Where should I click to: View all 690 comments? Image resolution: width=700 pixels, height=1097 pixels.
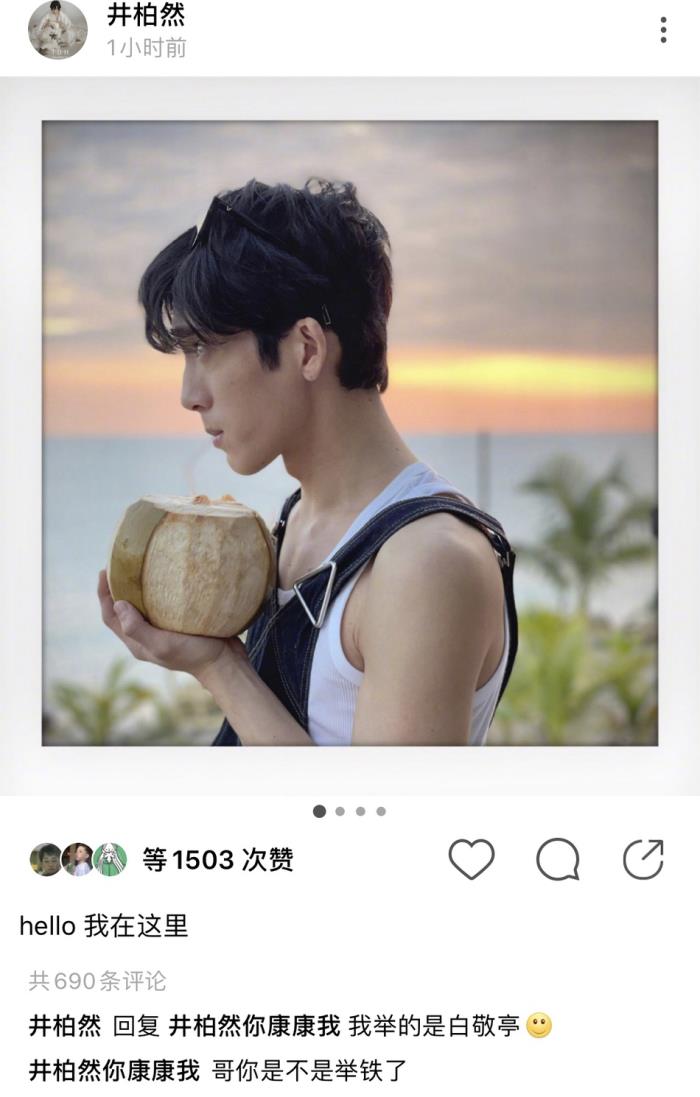[x=98, y=981]
